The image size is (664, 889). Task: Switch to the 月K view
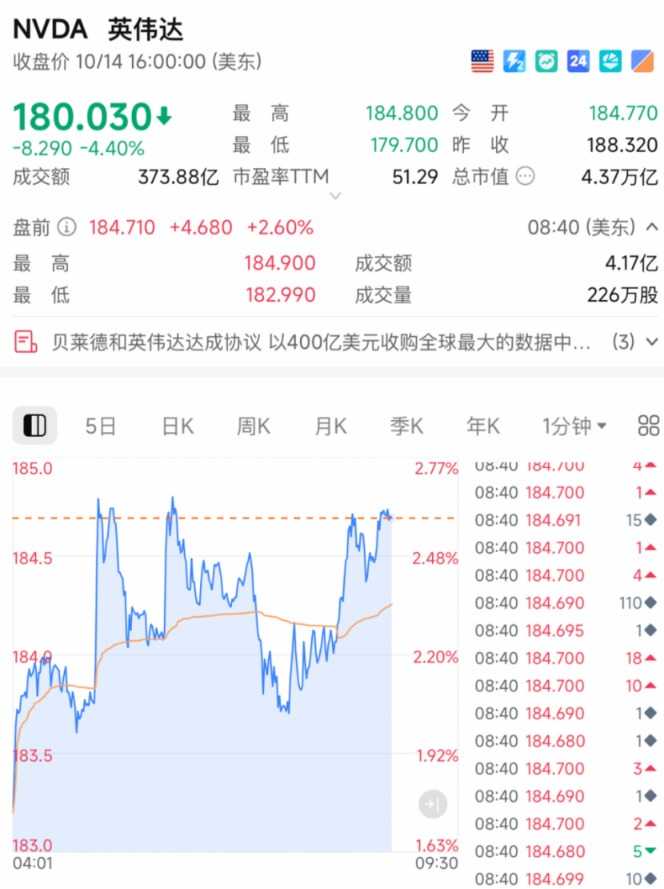tap(330, 426)
